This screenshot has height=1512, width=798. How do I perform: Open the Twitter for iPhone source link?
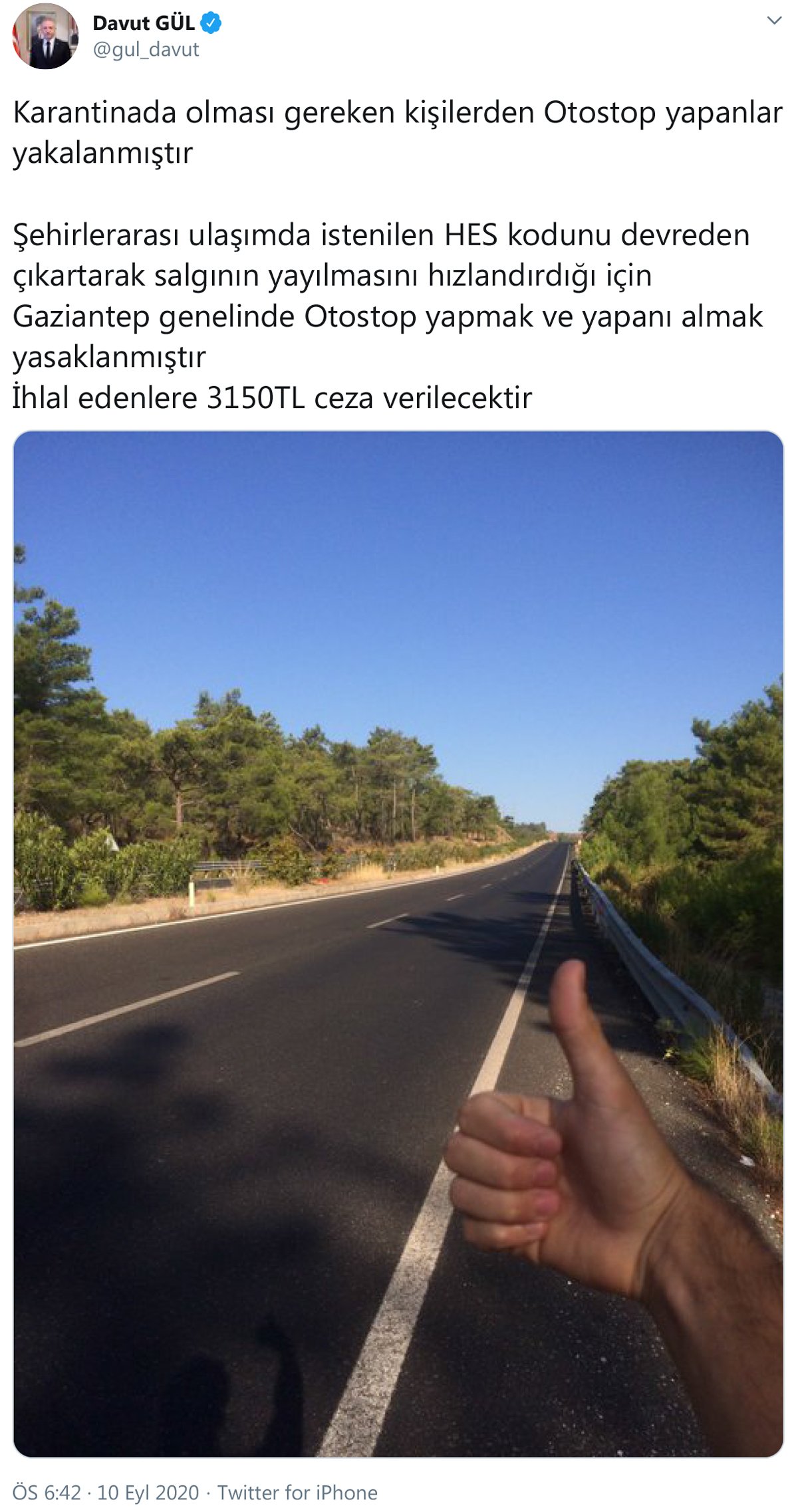(x=297, y=1492)
